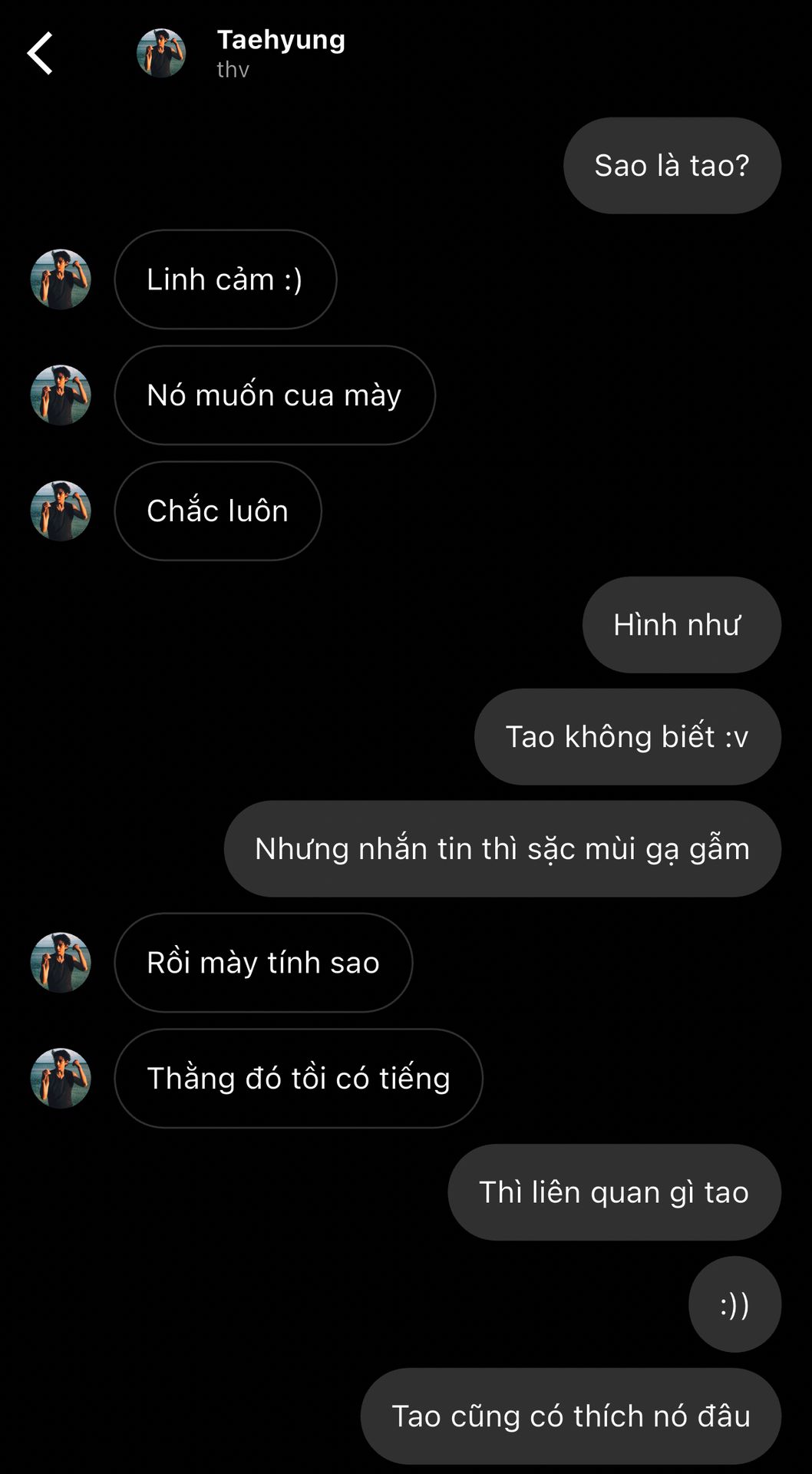Tap the avatar beside "Linh cảm :)"
Viewport: 812px width, 1474px height.
tap(61, 279)
